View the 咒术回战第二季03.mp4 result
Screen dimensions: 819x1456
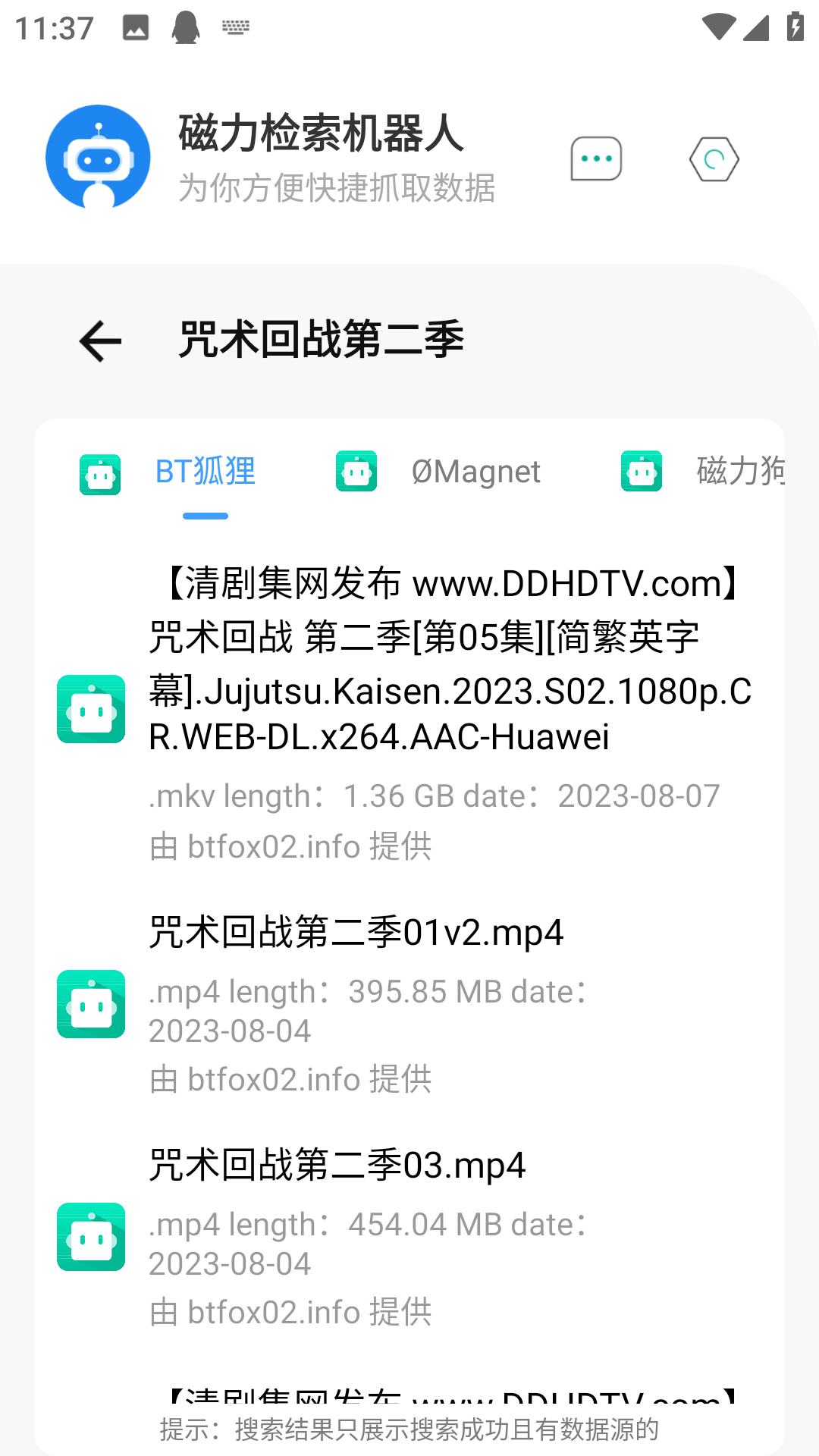coord(337,1166)
